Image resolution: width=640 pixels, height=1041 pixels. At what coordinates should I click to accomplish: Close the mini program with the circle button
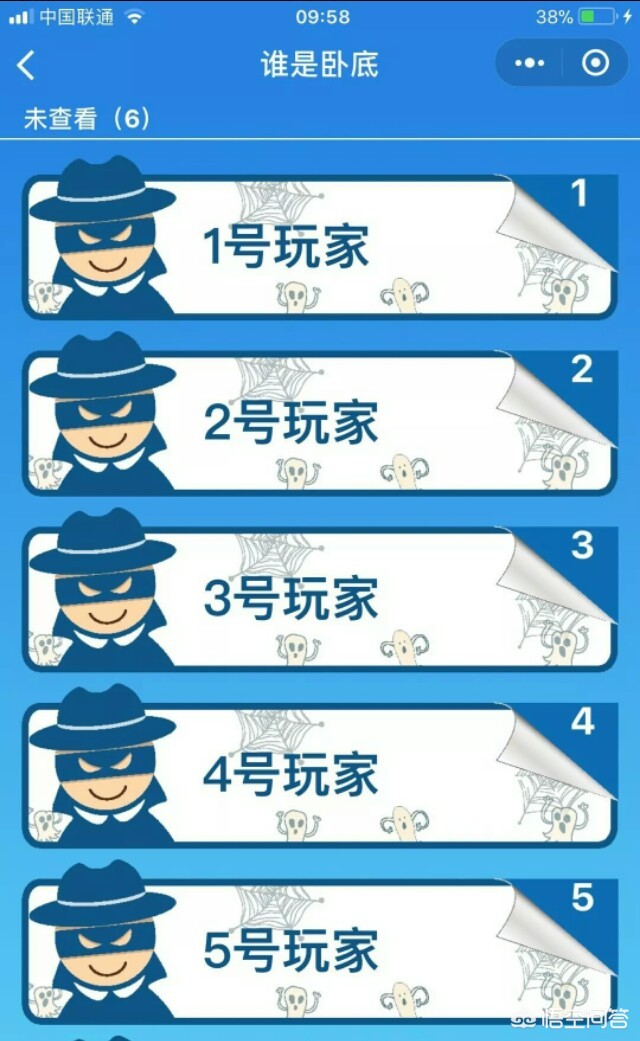pyautogui.click(x=595, y=63)
